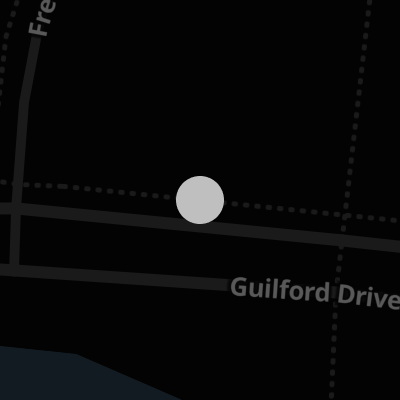Tap the gray location marker near Guilford Drive
The image size is (400, 400).
pos(200,200)
